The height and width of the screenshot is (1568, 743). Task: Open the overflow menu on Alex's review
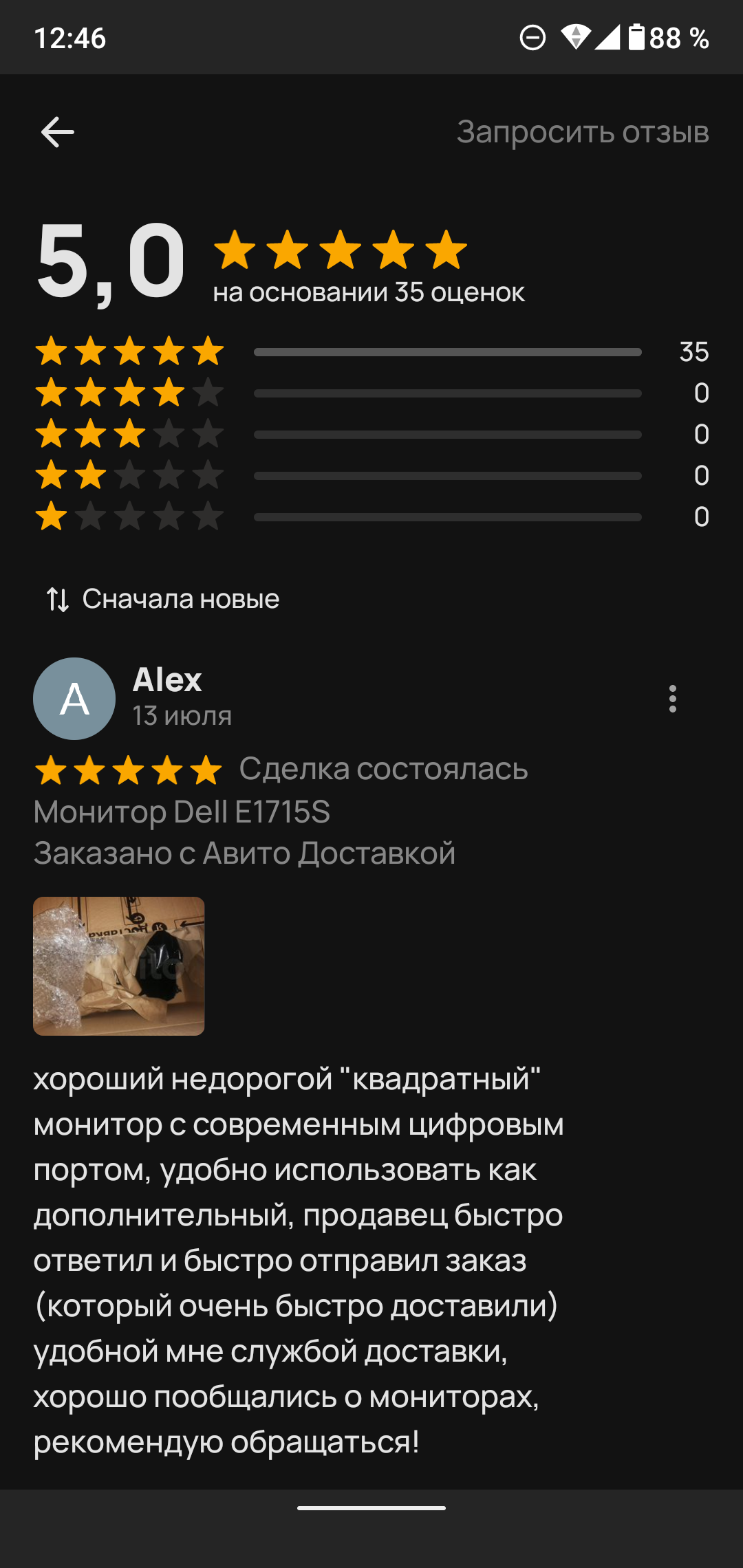(672, 699)
